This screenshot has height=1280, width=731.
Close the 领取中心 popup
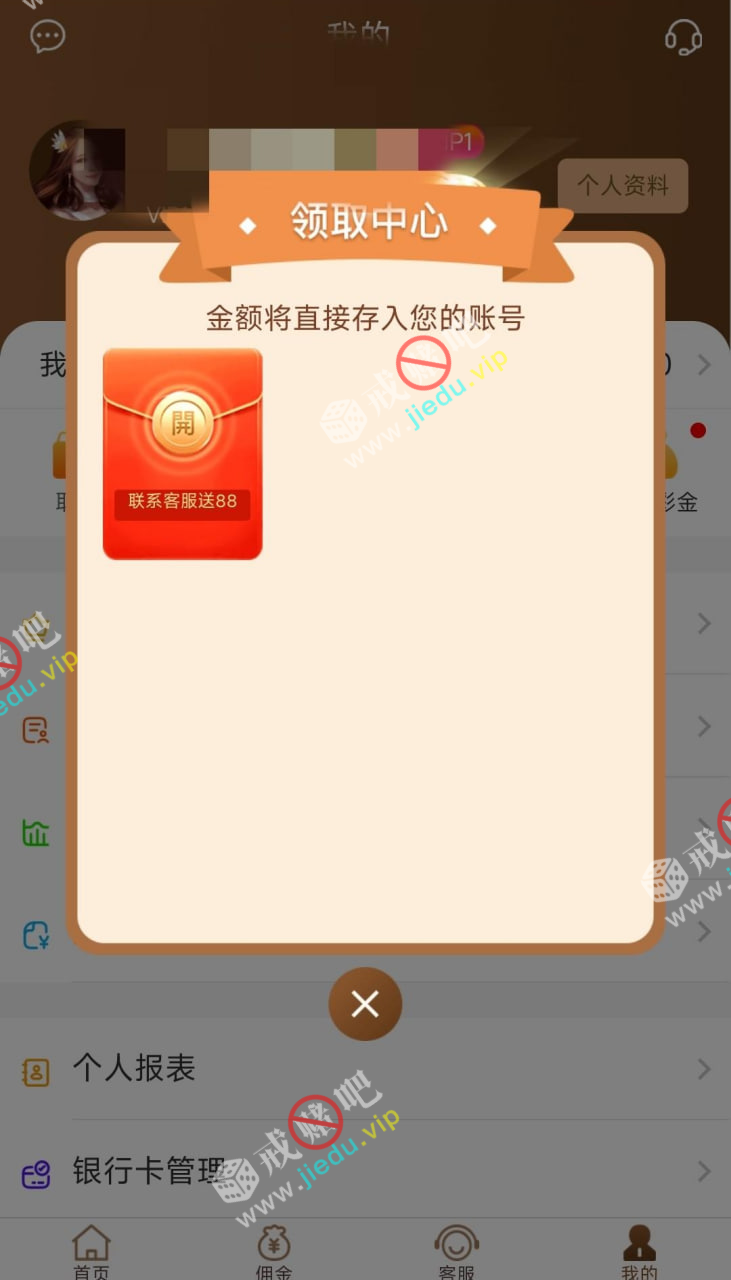pyautogui.click(x=365, y=1004)
